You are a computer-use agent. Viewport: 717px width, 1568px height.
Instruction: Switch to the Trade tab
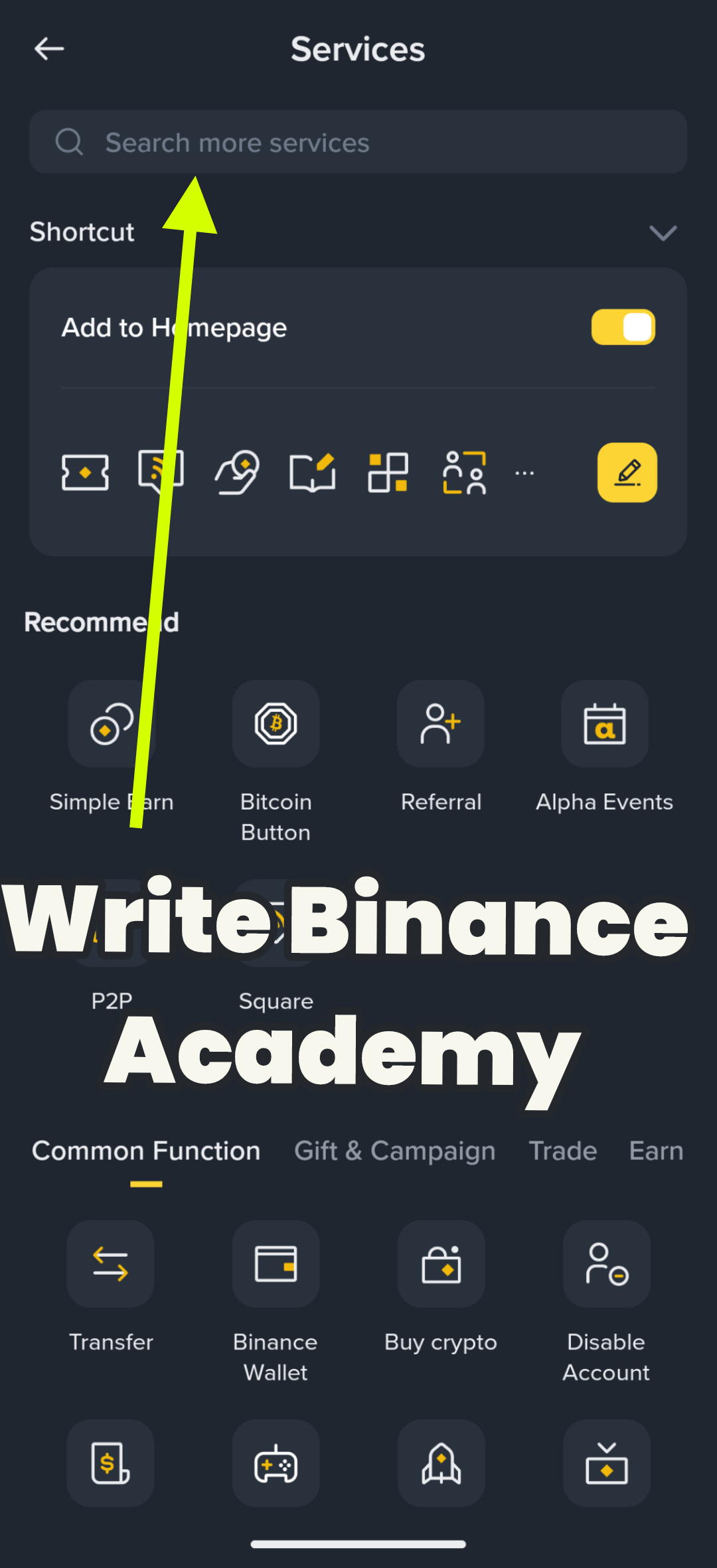click(562, 1151)
